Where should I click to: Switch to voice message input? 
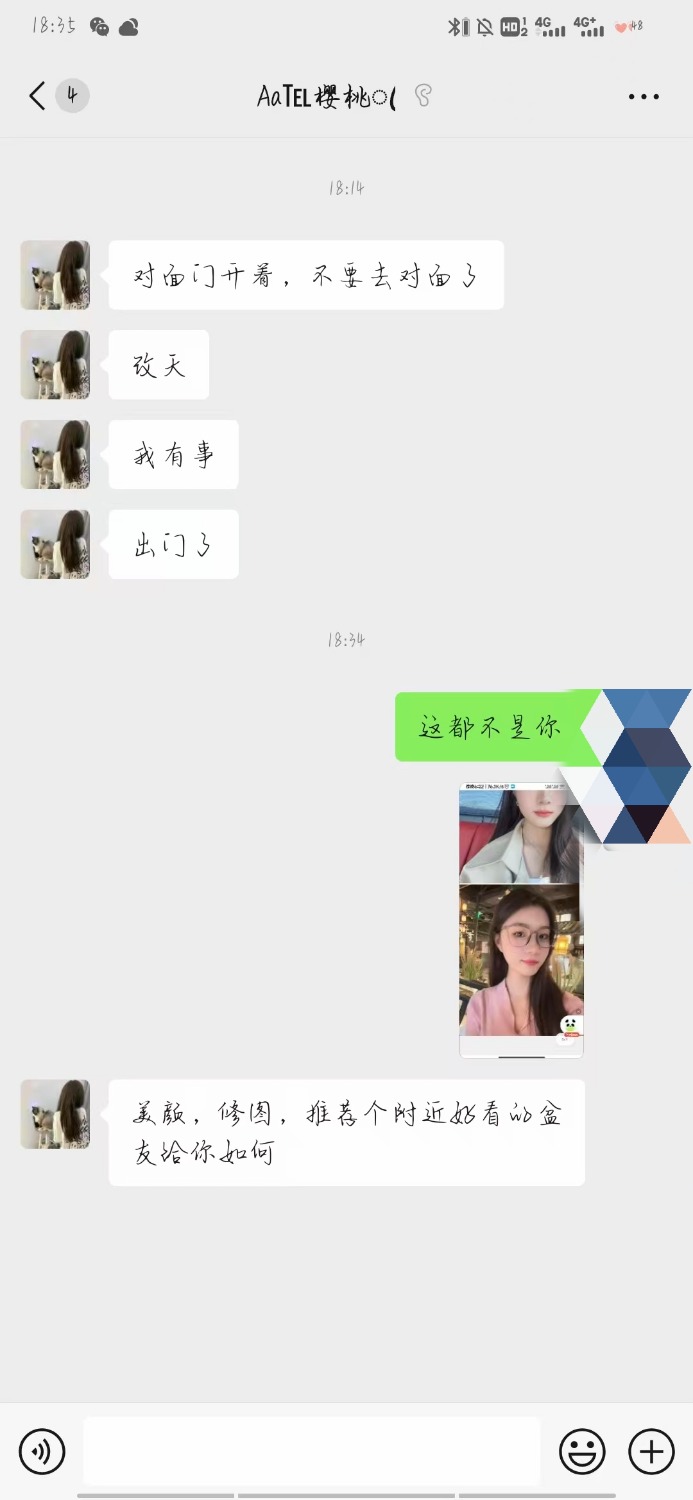point(42,1451)
